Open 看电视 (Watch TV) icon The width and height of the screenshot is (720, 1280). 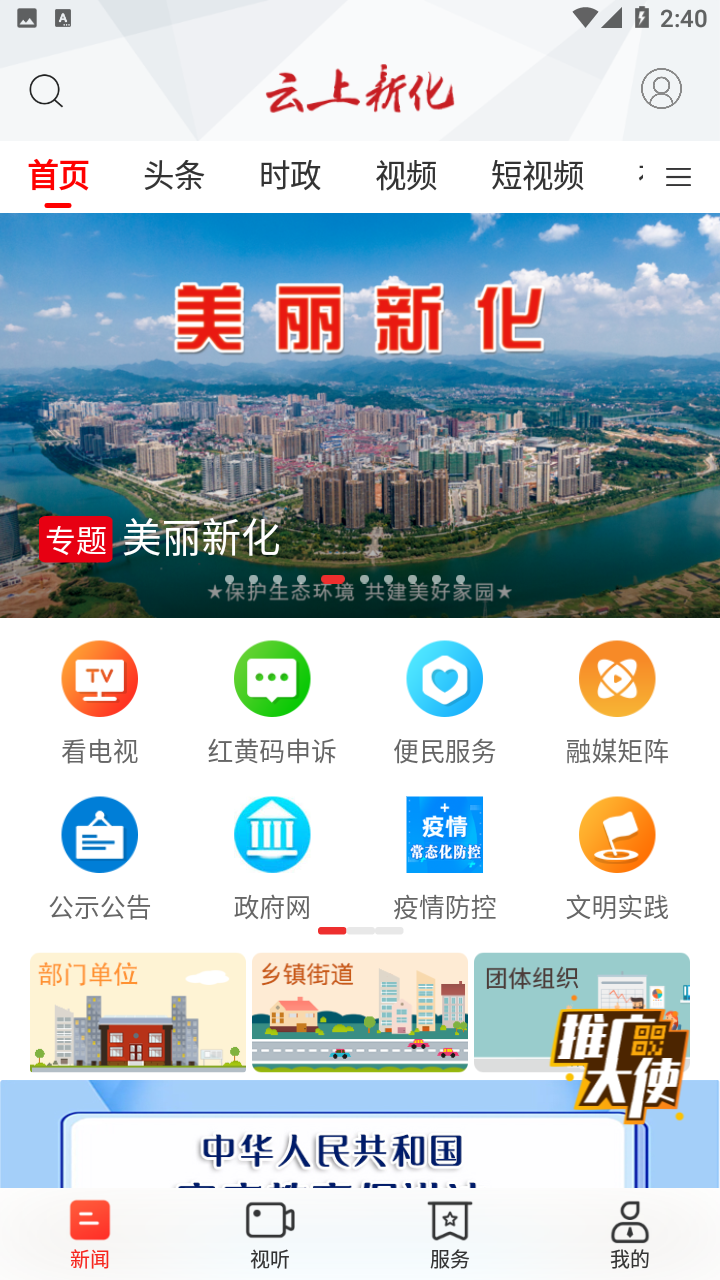point(99,678)
